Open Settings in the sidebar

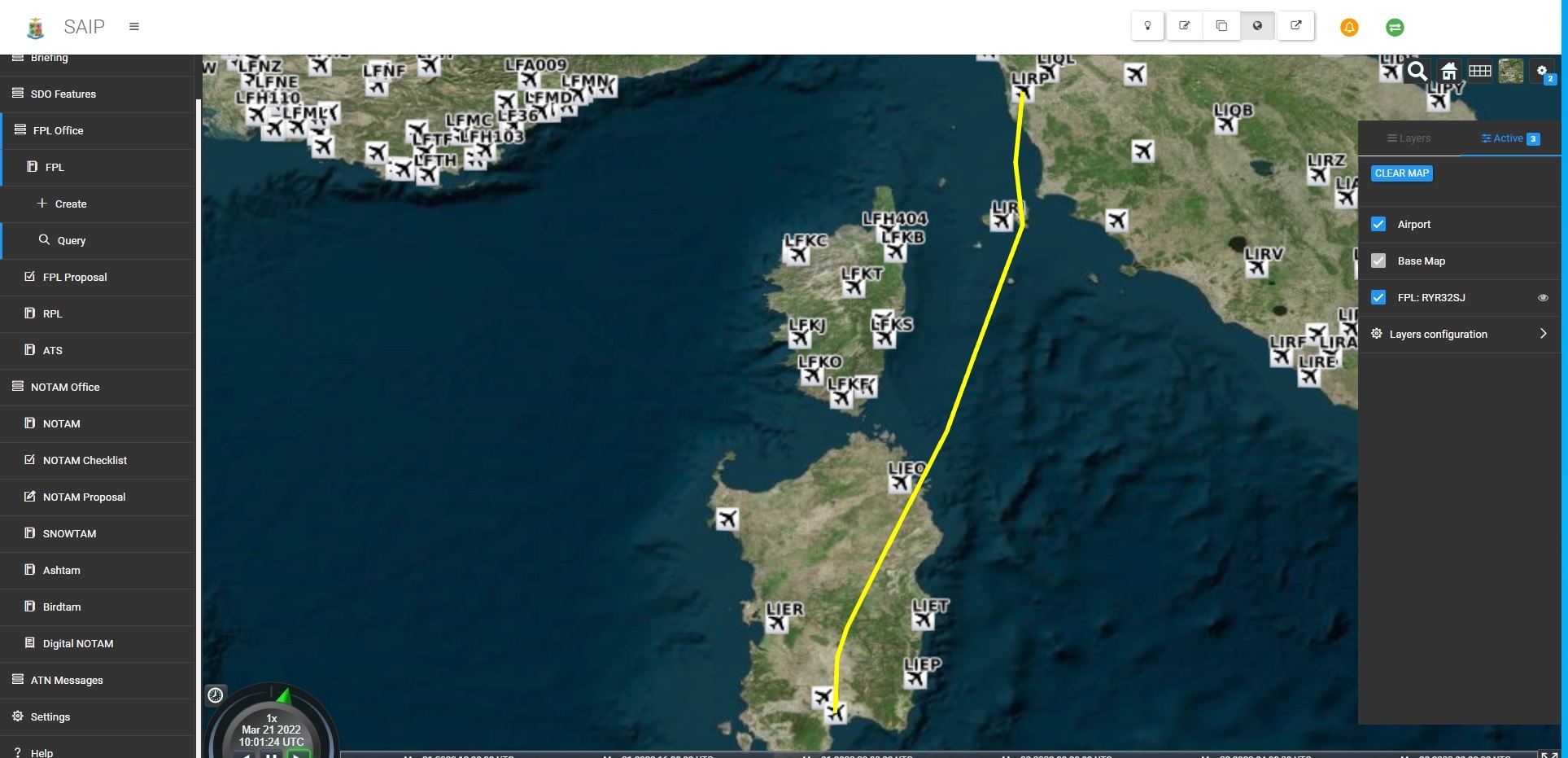pos(50,717)
